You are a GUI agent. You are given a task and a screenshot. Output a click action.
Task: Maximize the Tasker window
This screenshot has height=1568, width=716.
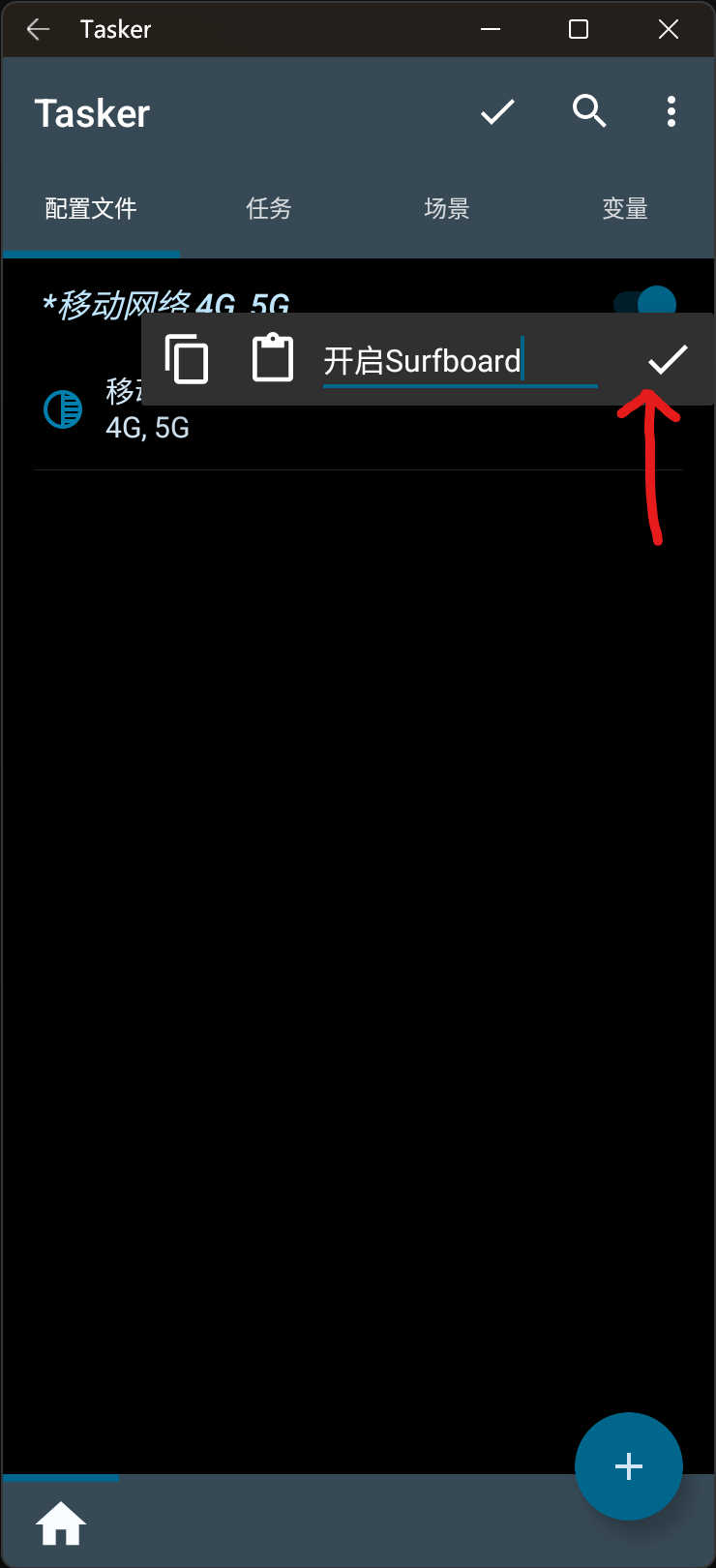pyautogui.click(x=579, y=29)
